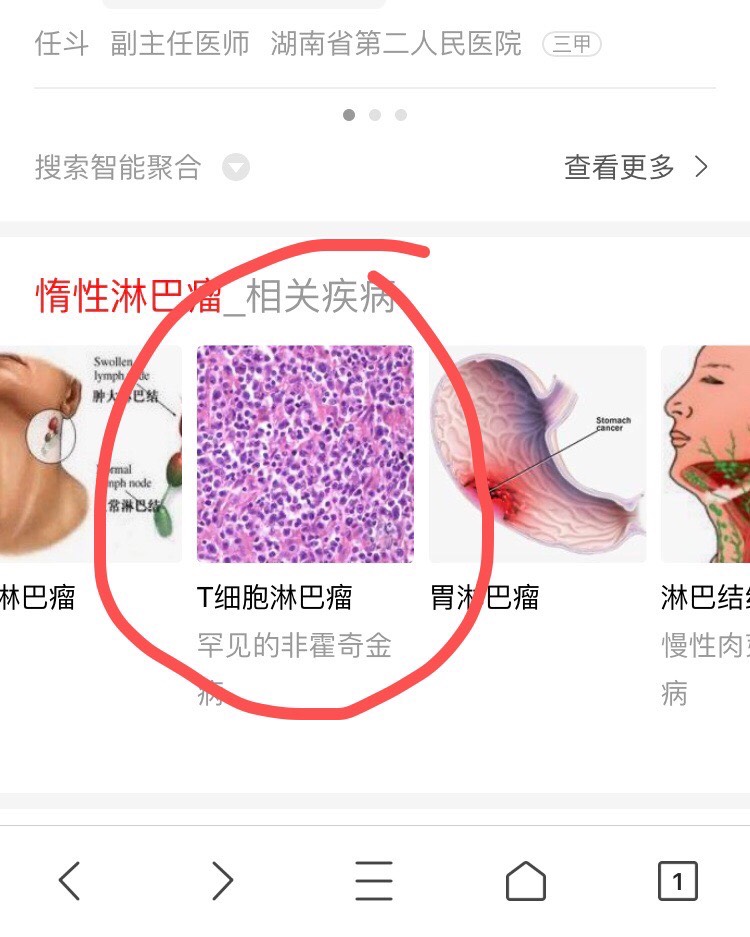750x937 pixels.
Task: Go back to the previous page
Action: (69, 881)
